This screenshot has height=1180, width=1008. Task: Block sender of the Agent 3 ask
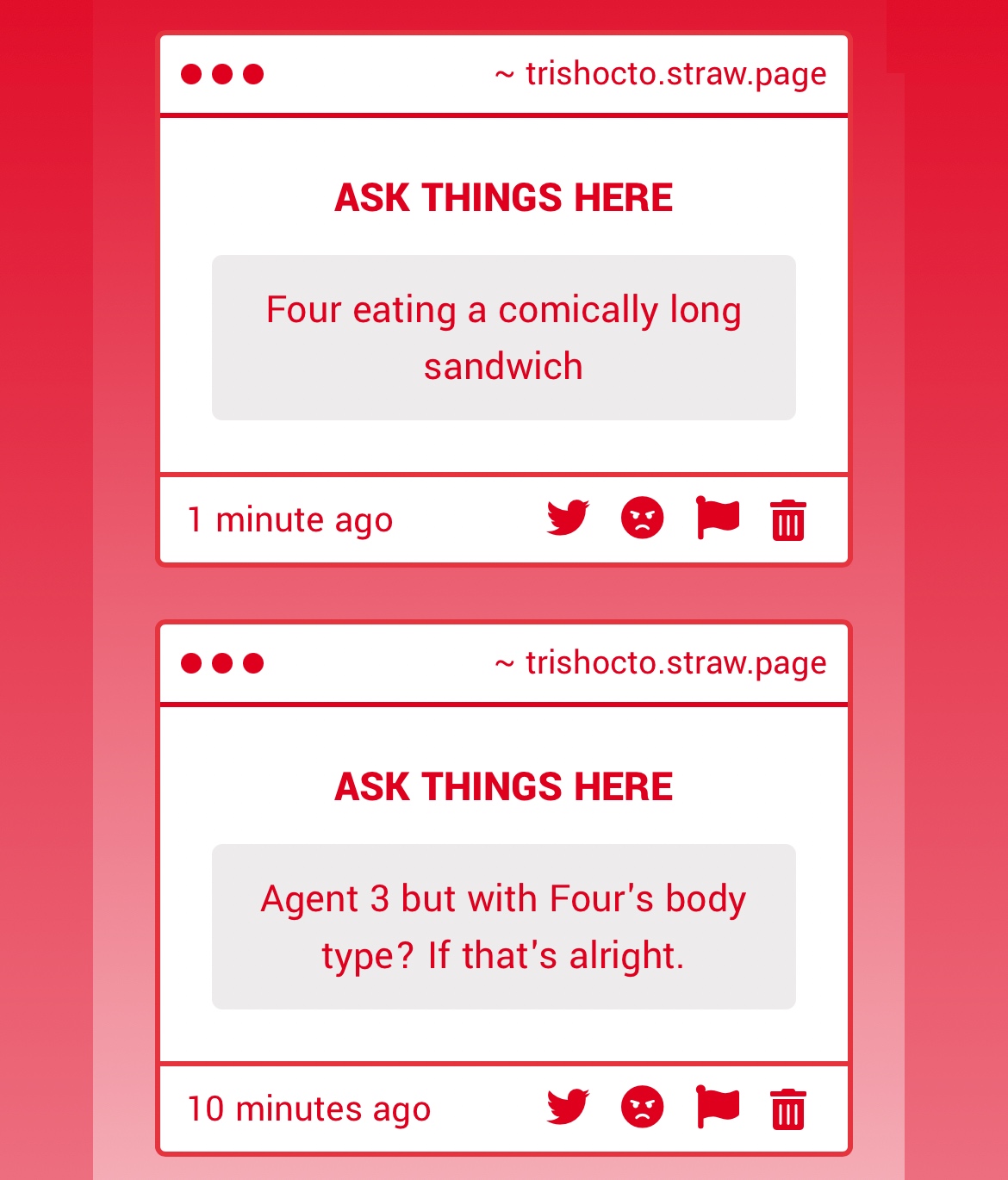coord(642,1108)
